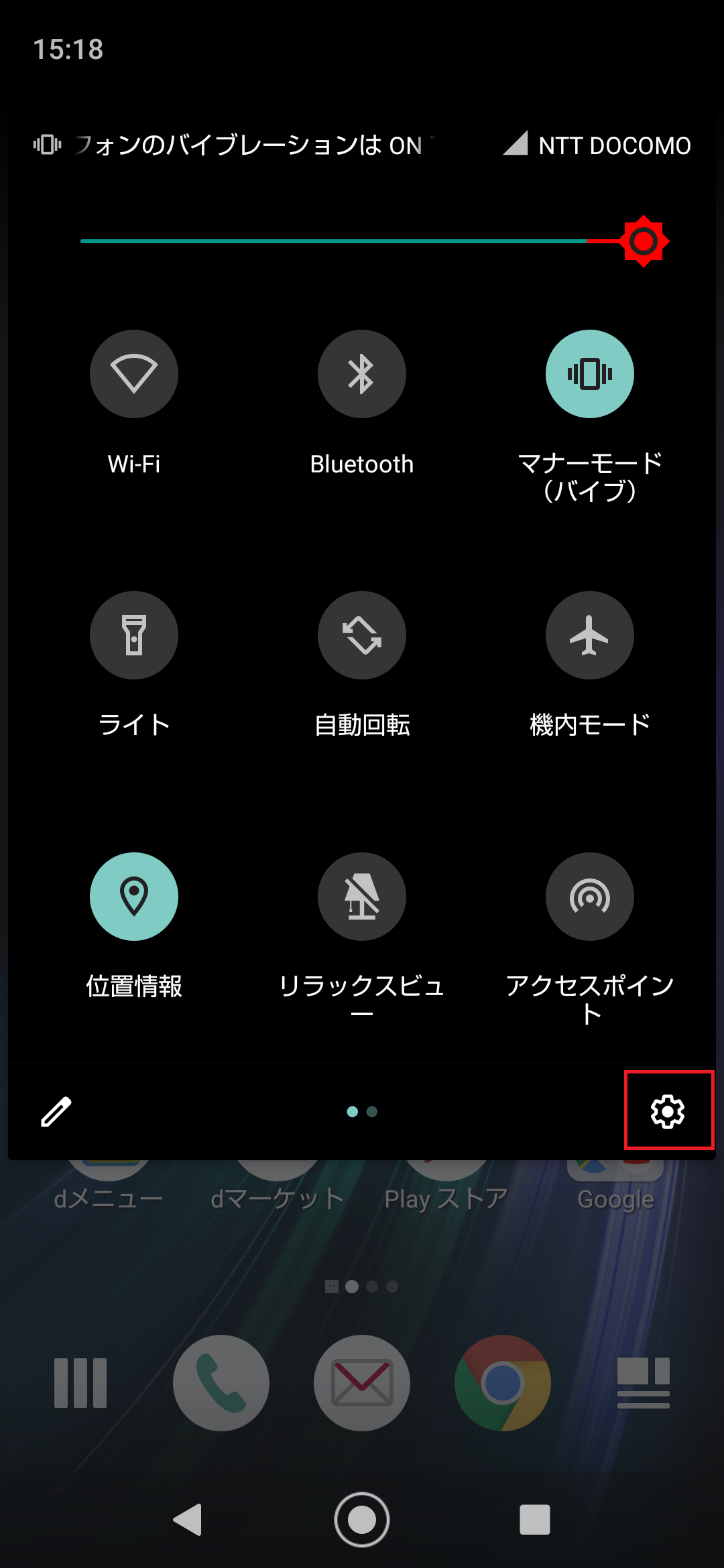Tap the pencil edit tiles icon
Image resolution: width=724 pixels, height=1568 pixels.
[x=56, y=1112]
